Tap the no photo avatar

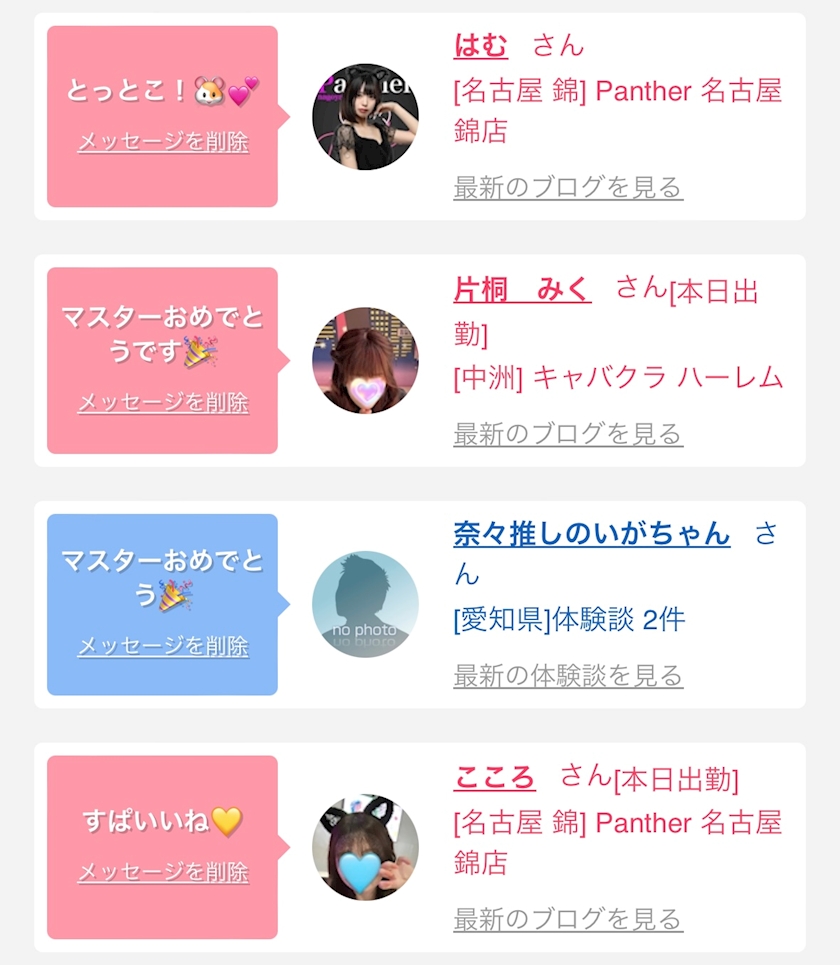click(x=366, y=604)
